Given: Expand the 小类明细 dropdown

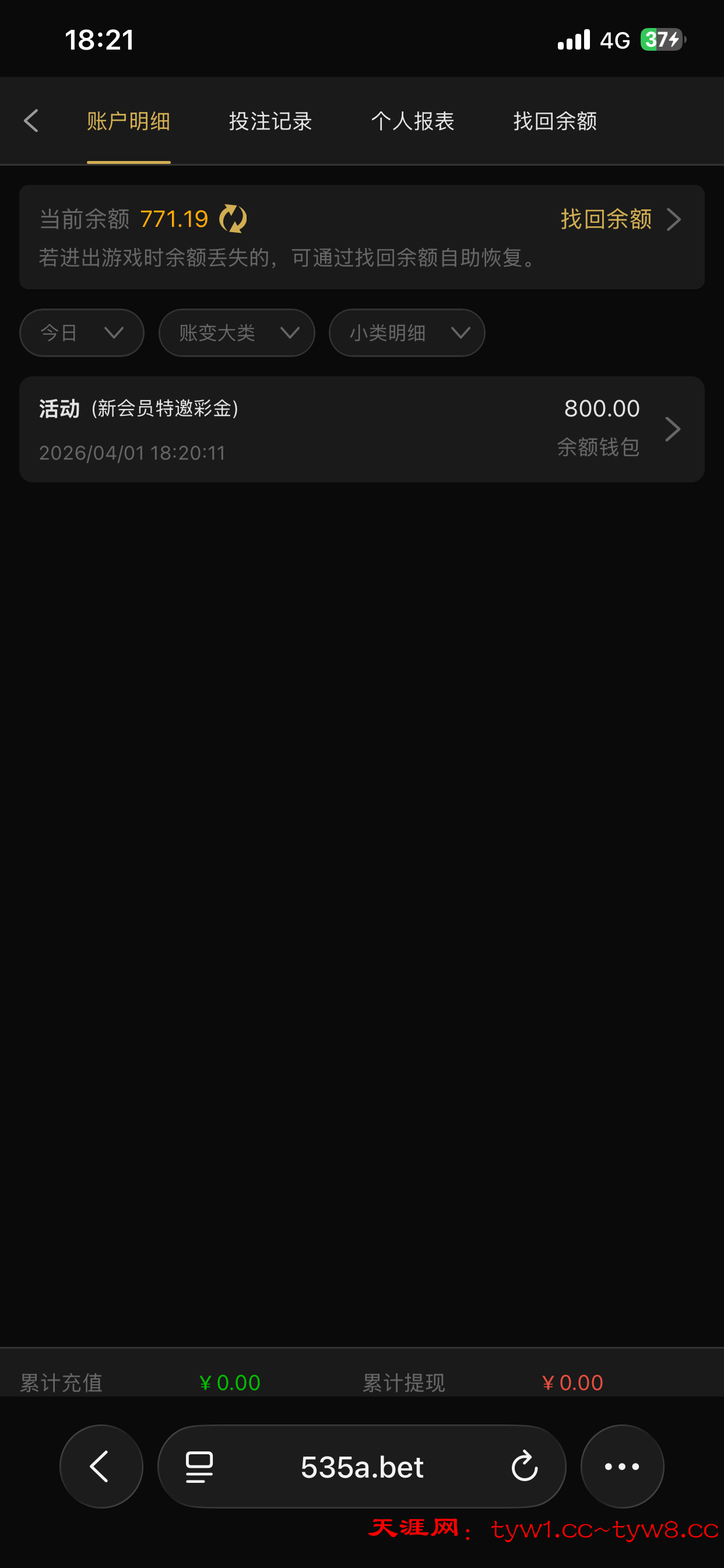Looking at the screenshot, I should point(406,333).
